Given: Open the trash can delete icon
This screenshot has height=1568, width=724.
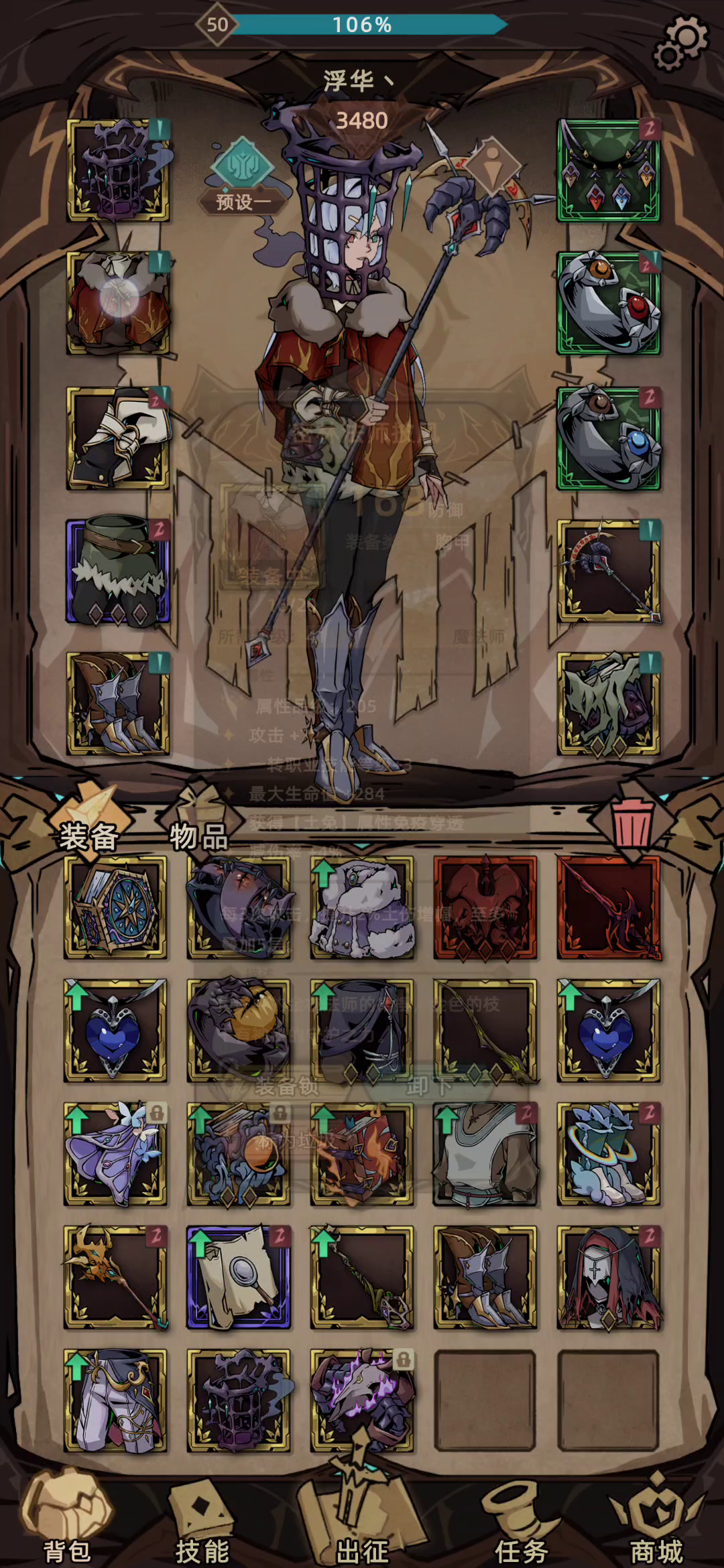Looking at the screenshot, I should point(631,824).
